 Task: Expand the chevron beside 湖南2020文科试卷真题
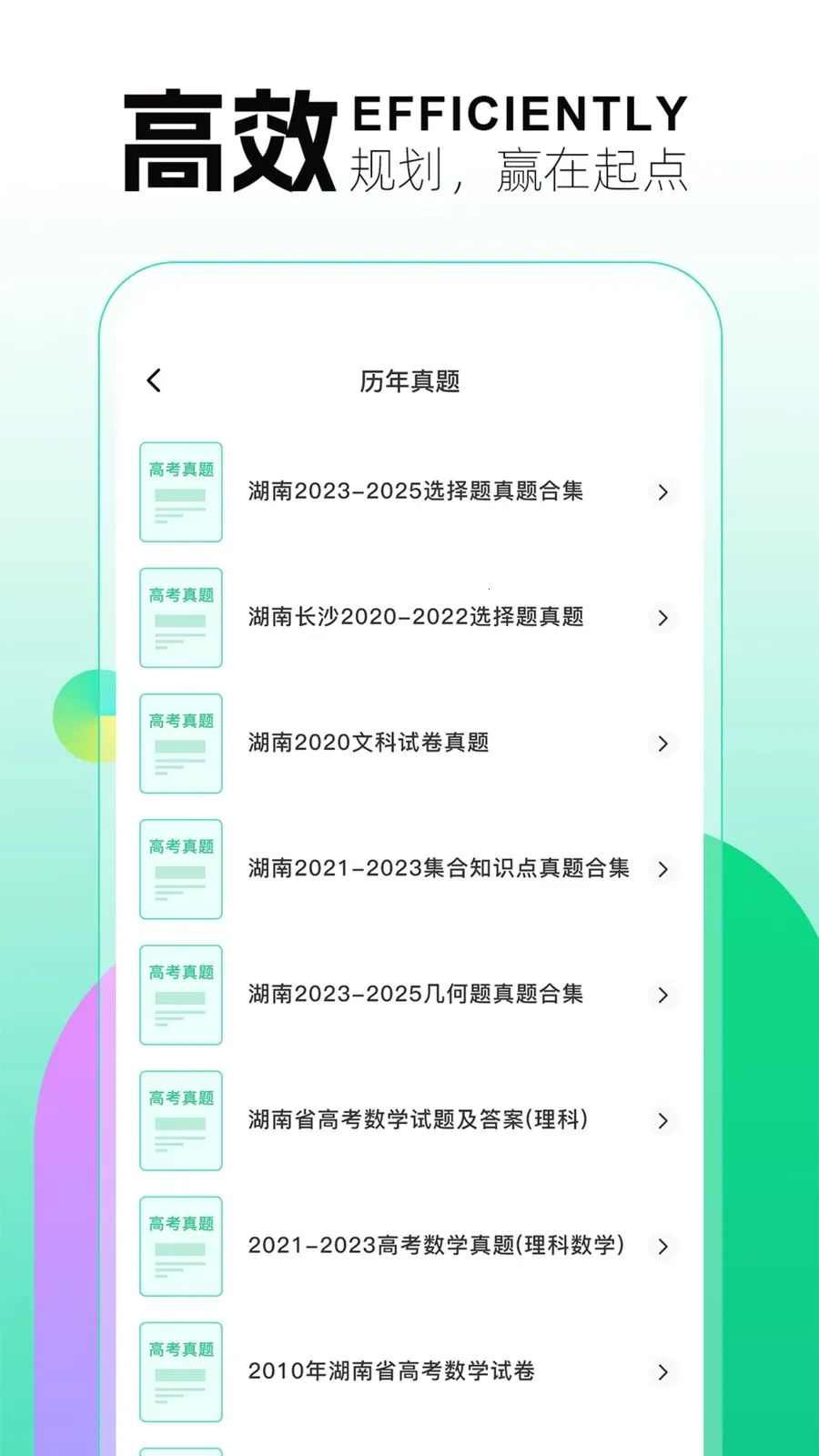[x=662, y=743]
